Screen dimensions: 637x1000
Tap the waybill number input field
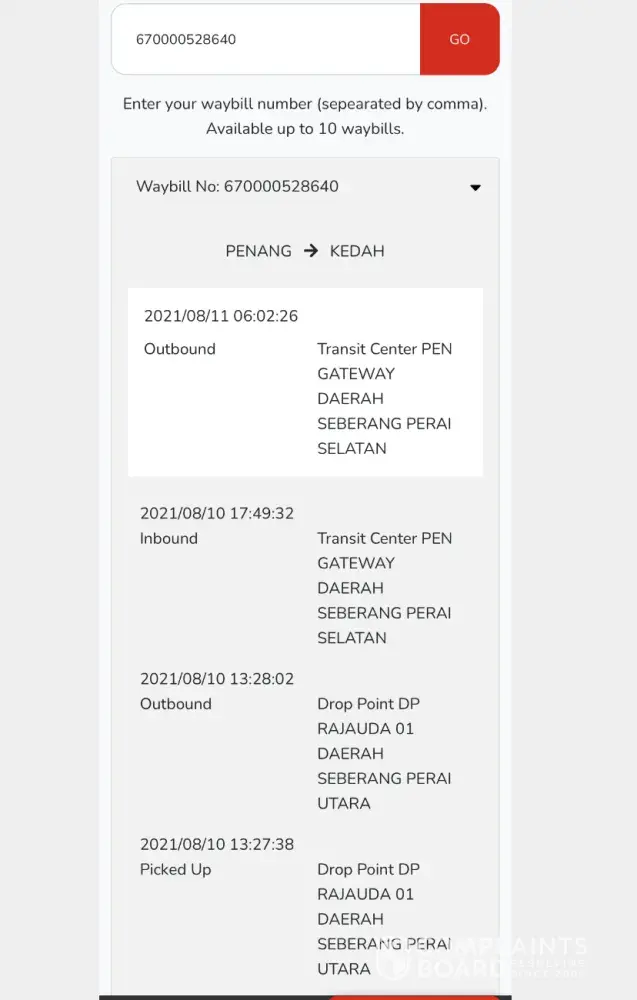[266, 40]
